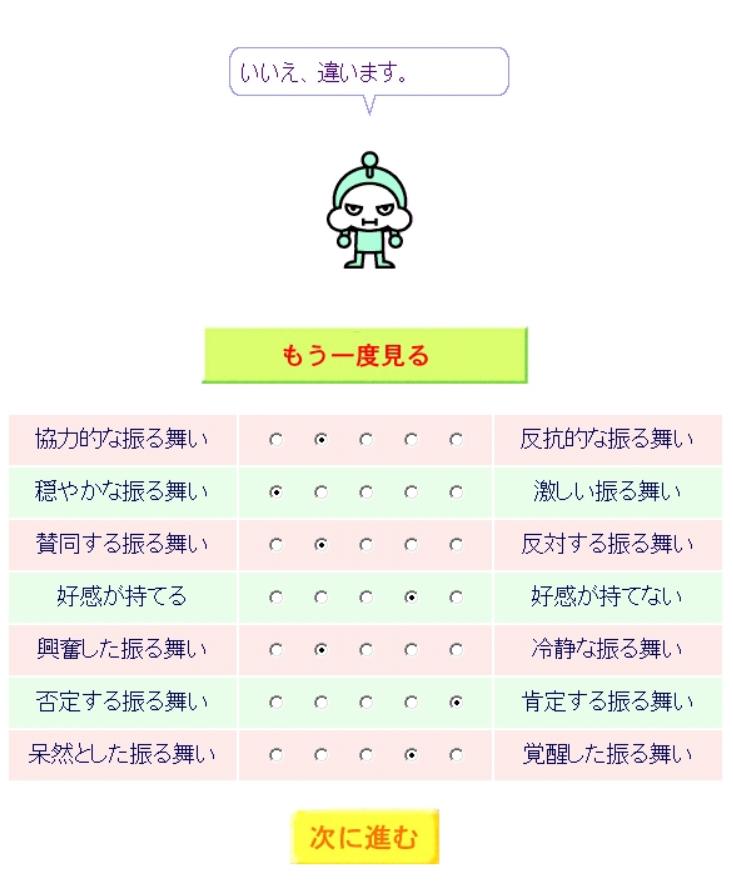Select middle radio in 興奮した振る舞い row
Screen dimensions: 733x895
tap(366, 650)
